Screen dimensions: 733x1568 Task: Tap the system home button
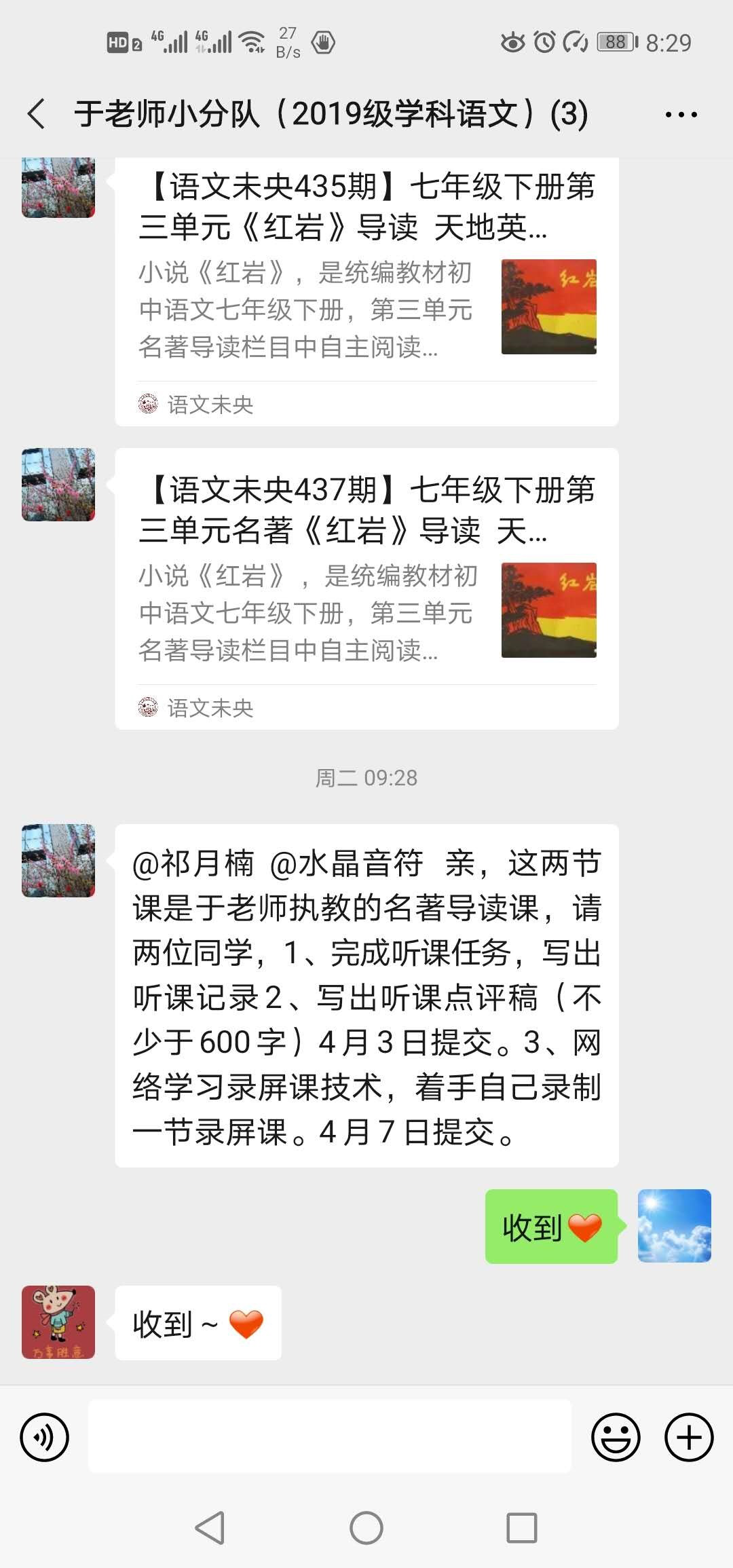click(366, 1528)
